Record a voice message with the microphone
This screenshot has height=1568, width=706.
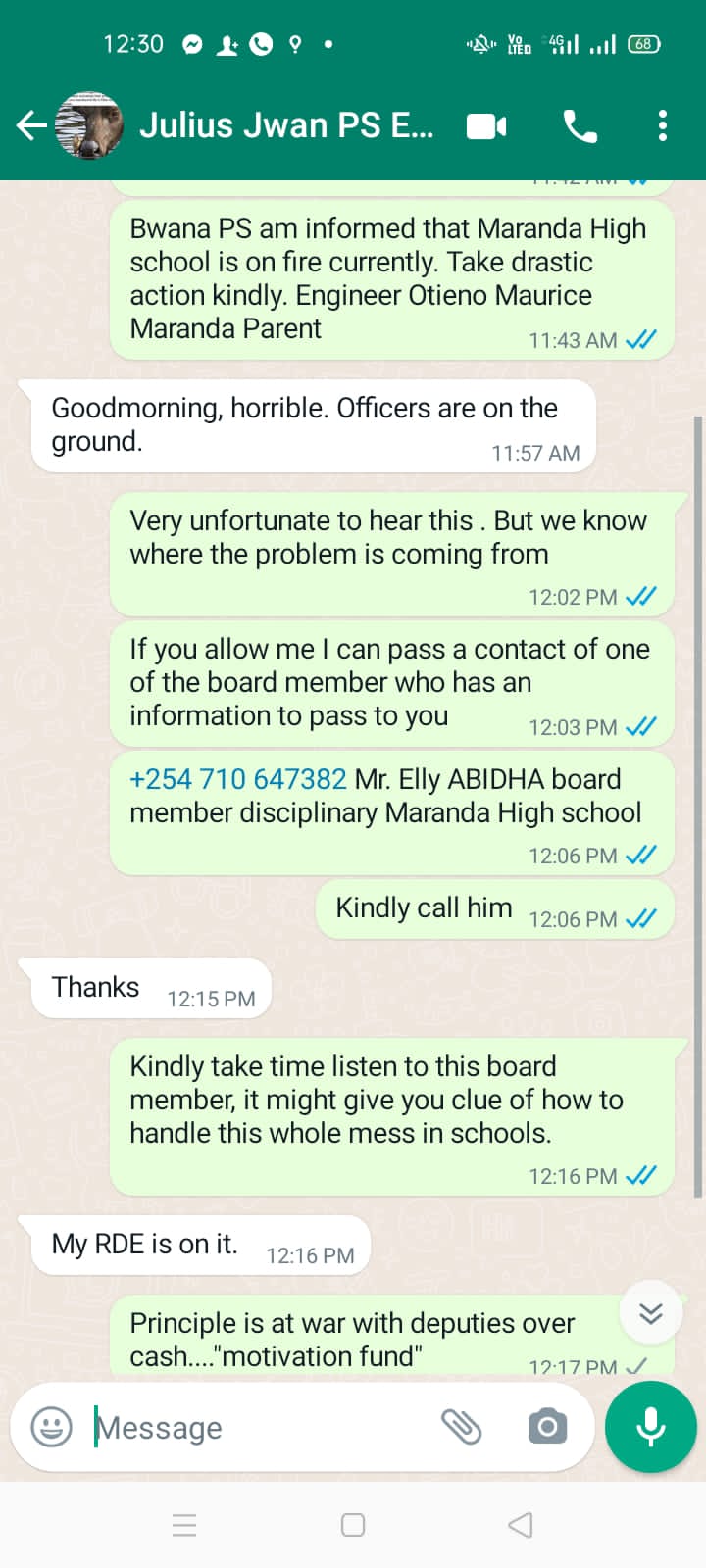[x=650, y=1427]
